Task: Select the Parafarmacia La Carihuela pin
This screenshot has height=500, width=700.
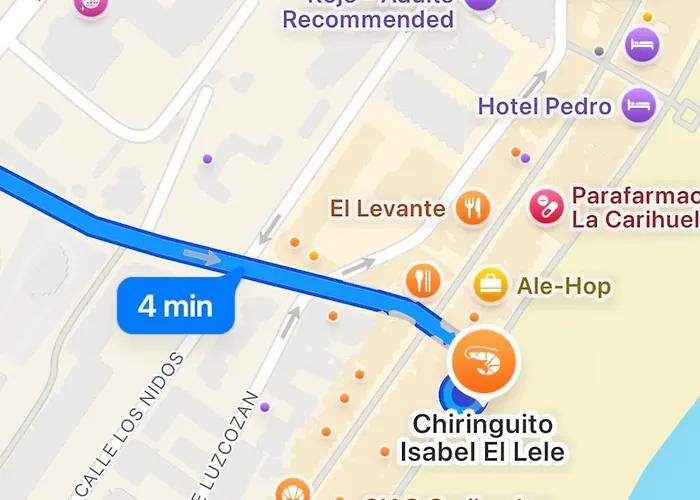Action: tap(546, 207)
